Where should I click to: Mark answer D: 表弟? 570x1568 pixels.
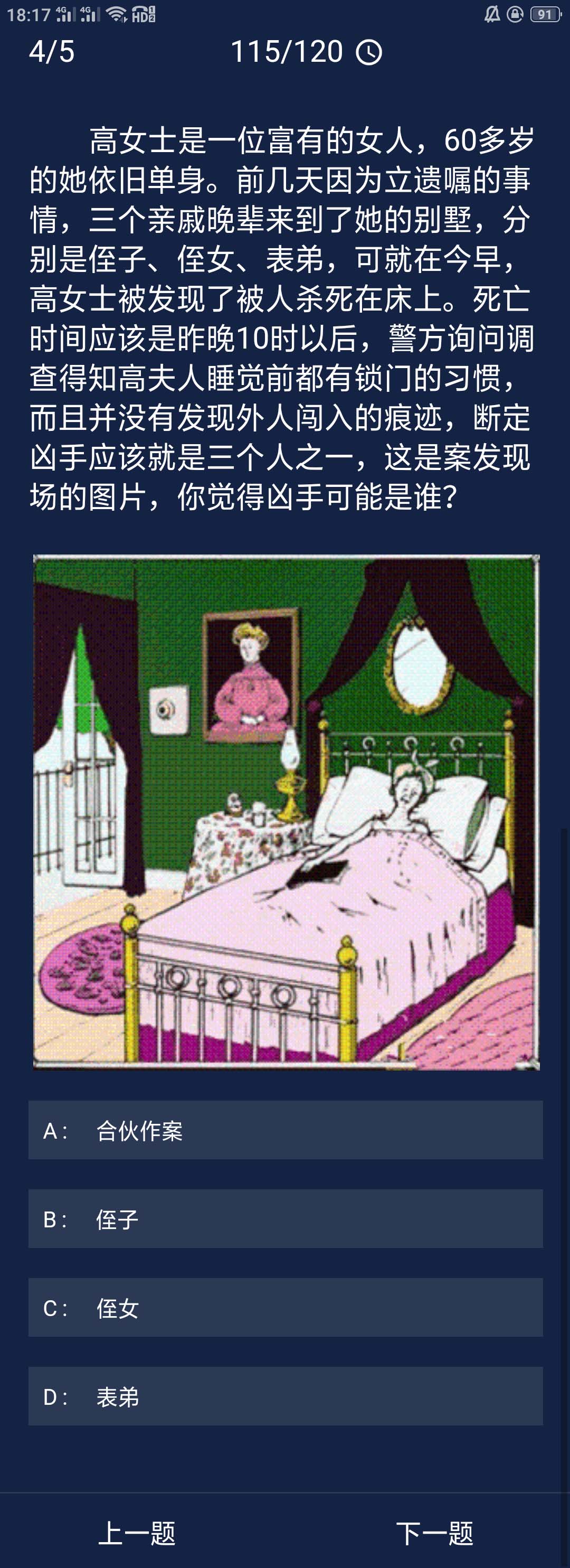tap(284, 1396)
